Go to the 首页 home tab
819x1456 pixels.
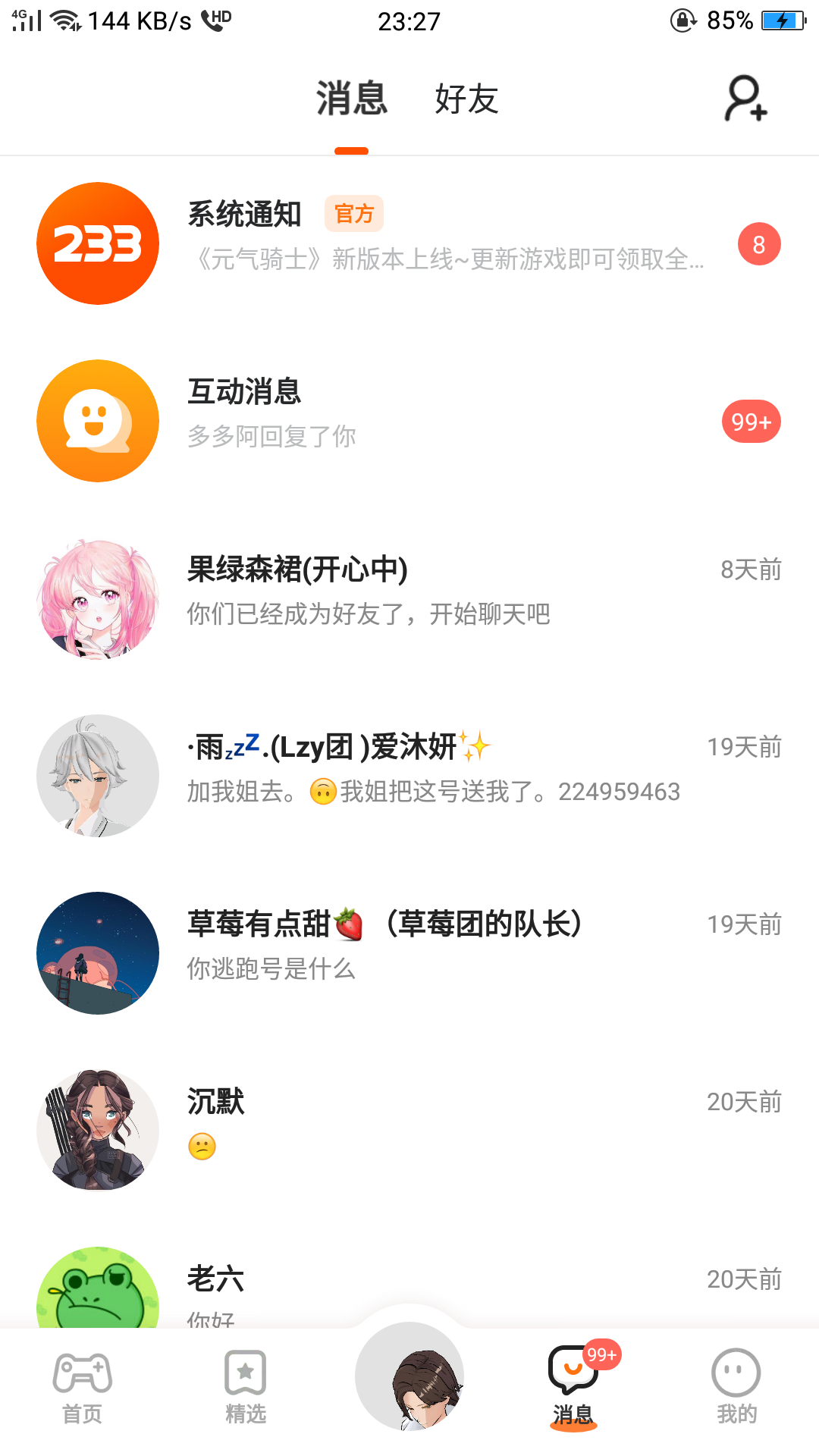pyautogui.click(x=82, y=1388)
